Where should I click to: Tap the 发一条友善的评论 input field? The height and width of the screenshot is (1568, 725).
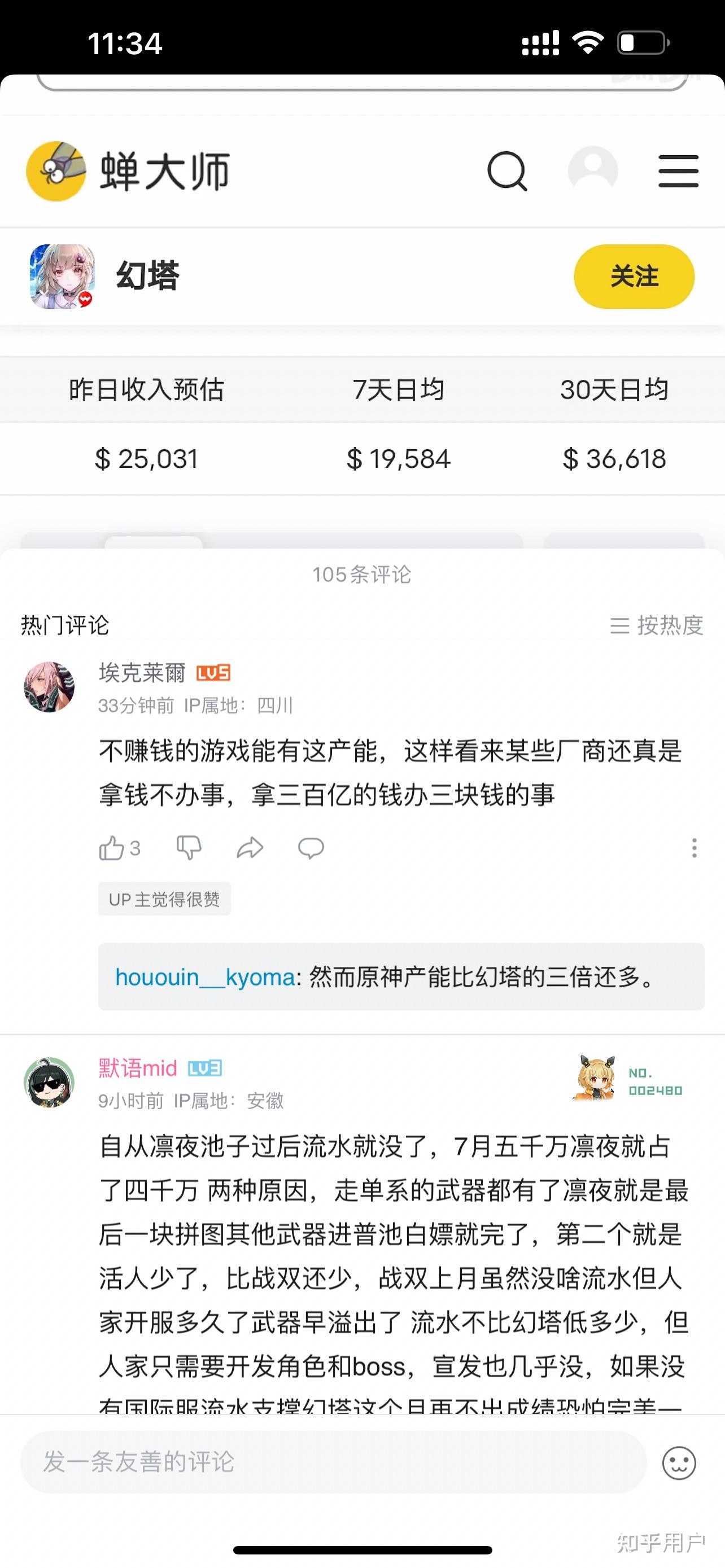coord(333,1462)
